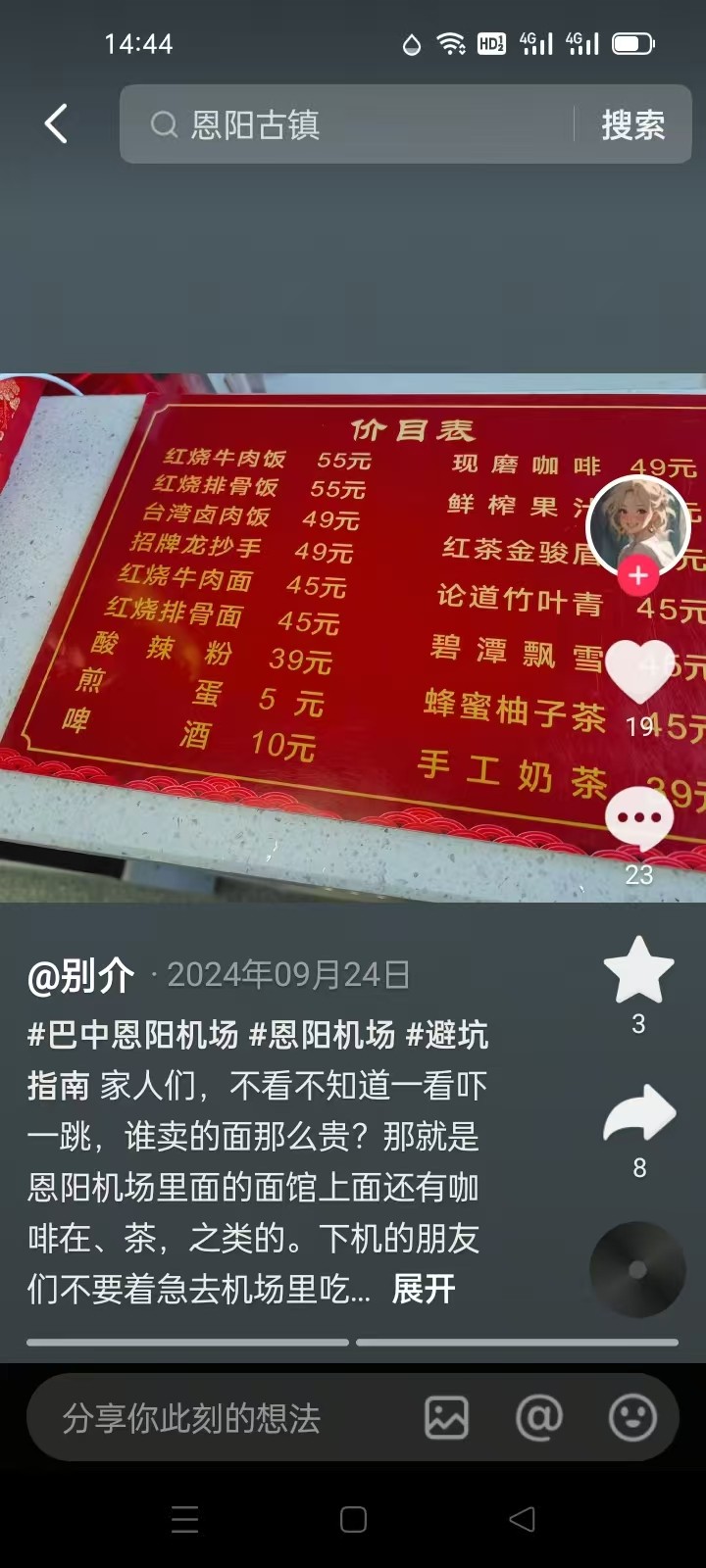The image size is (706, 1568).
Task: Open the search box showing 恩阳古镇
Action: point(348,124)
